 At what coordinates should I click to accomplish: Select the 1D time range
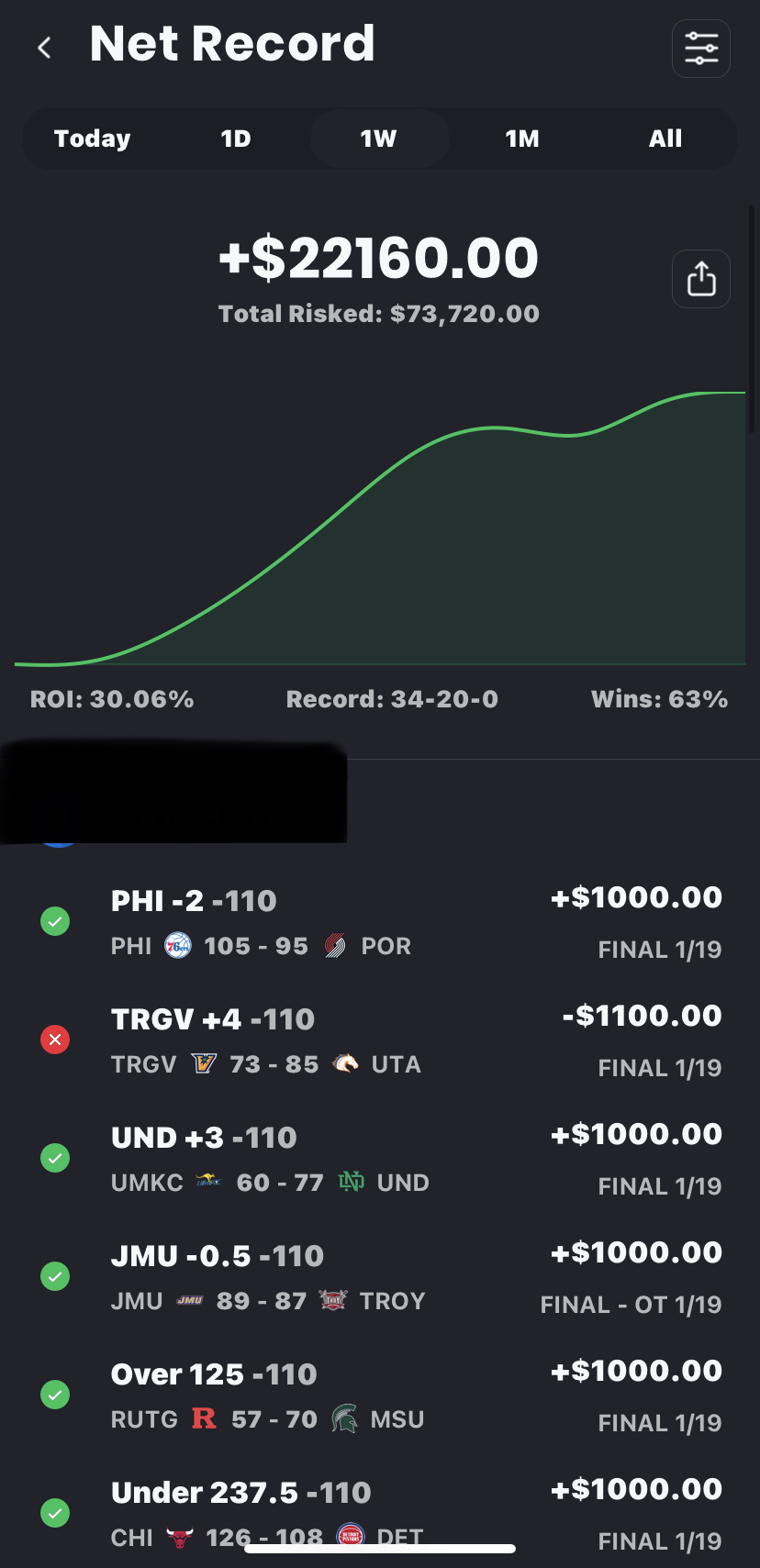(x=236, y=139)
